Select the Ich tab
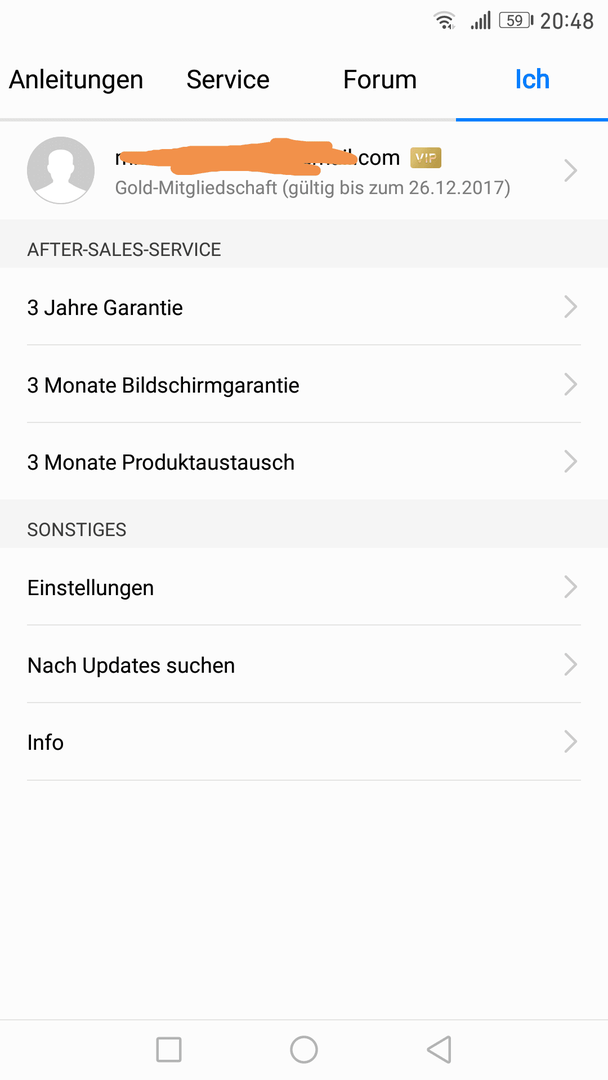The width and height of the screenshot is (608, 1080). [532, 80]
